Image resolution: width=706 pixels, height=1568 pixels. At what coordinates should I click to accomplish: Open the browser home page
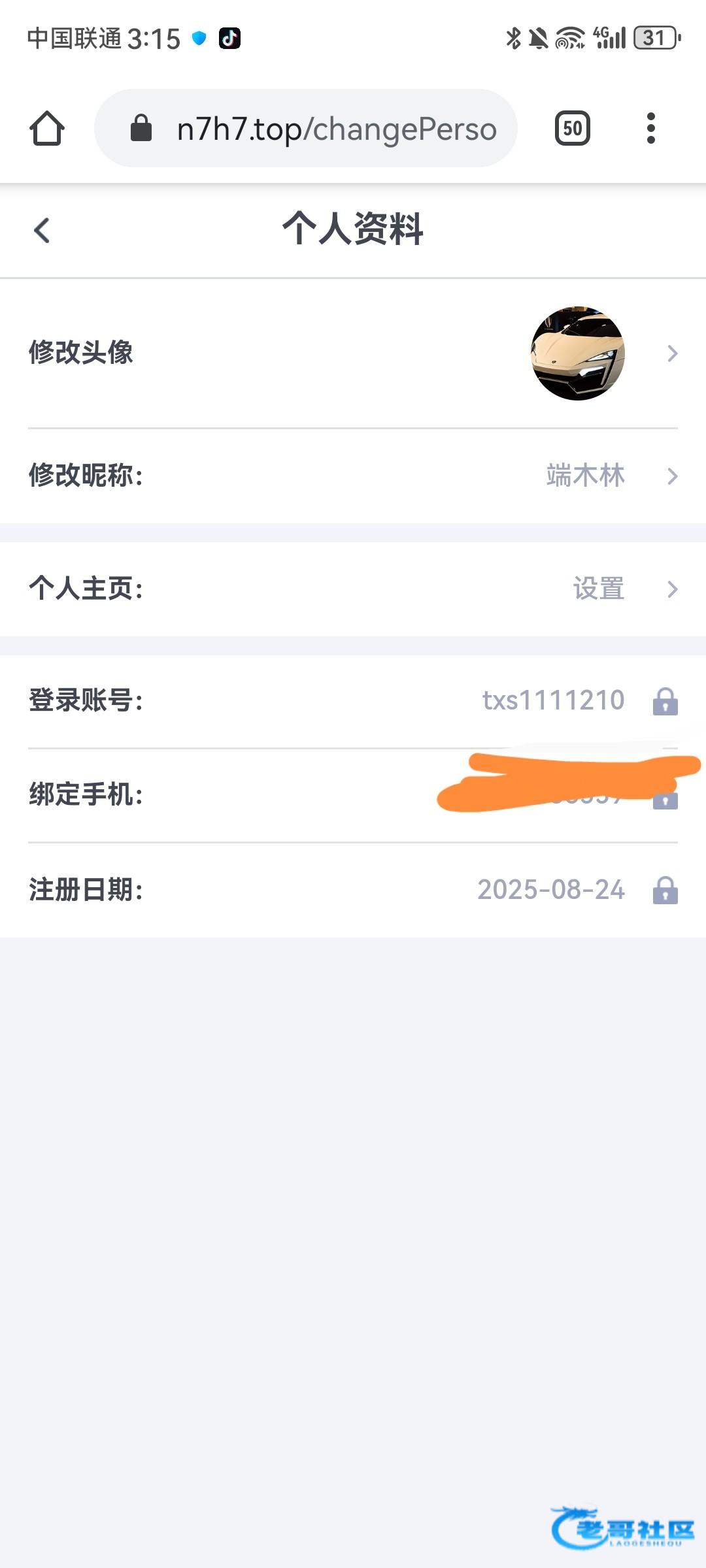tap(47, 128)
